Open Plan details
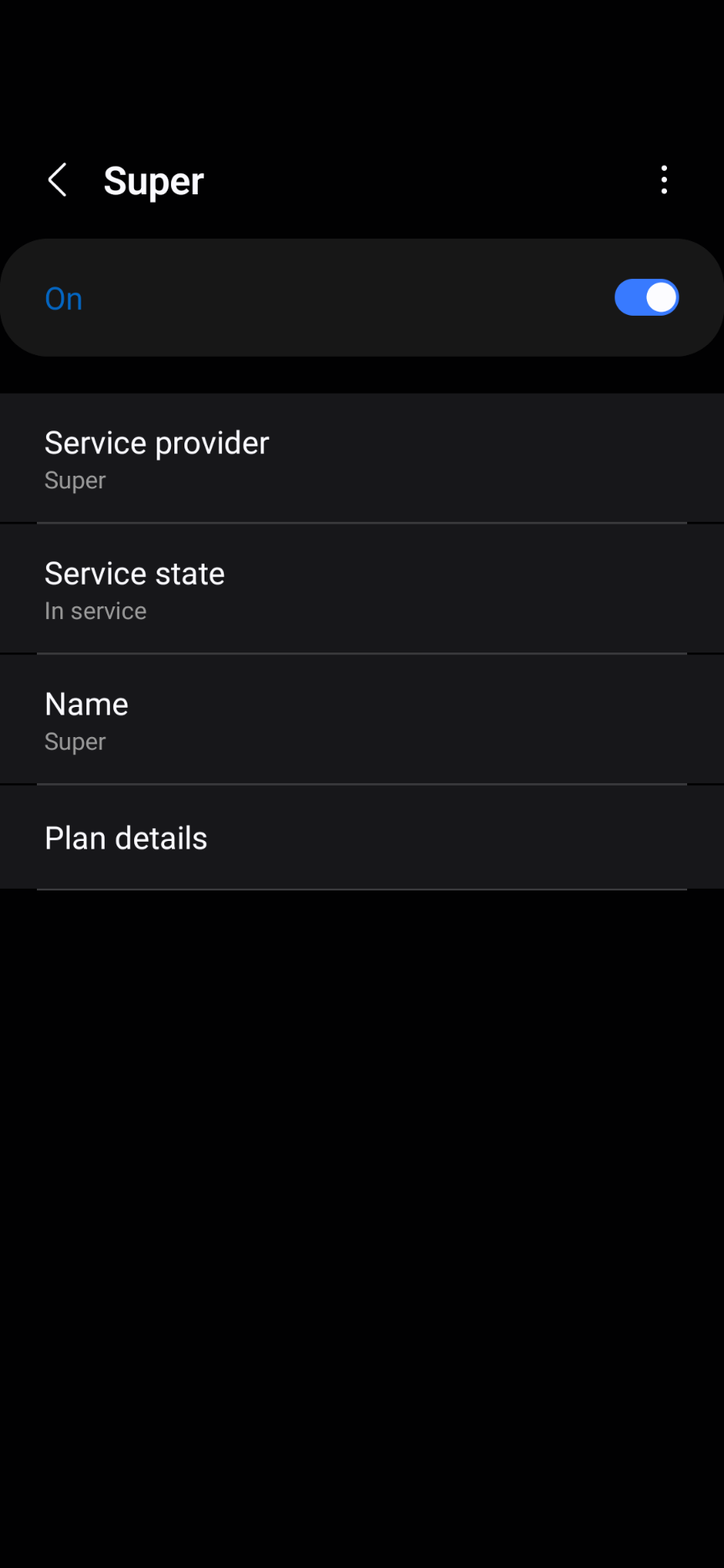The image size is (724, 1568). tap(362, 838)
